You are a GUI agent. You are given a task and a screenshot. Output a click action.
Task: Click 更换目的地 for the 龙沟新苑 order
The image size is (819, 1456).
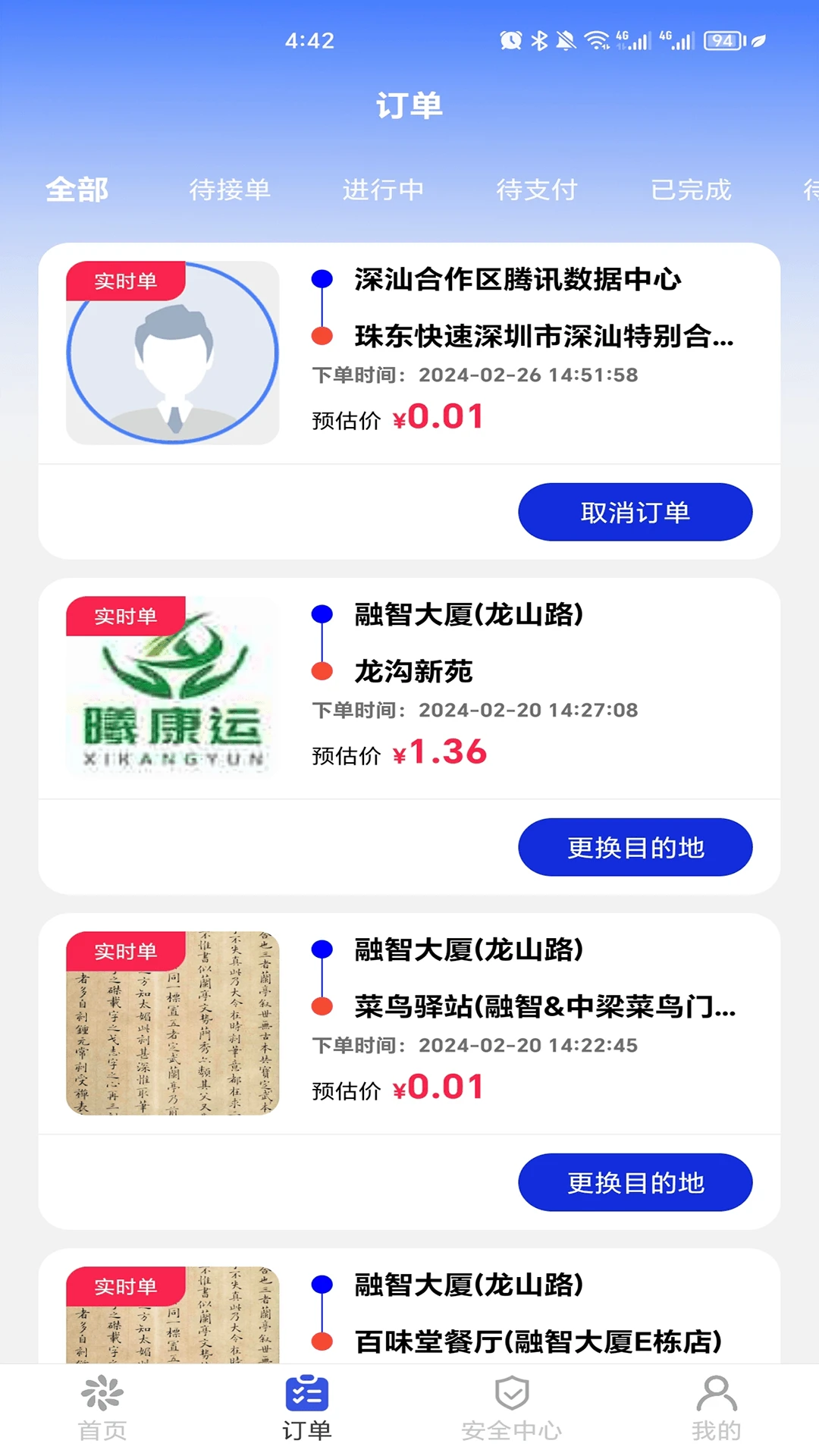634,847
